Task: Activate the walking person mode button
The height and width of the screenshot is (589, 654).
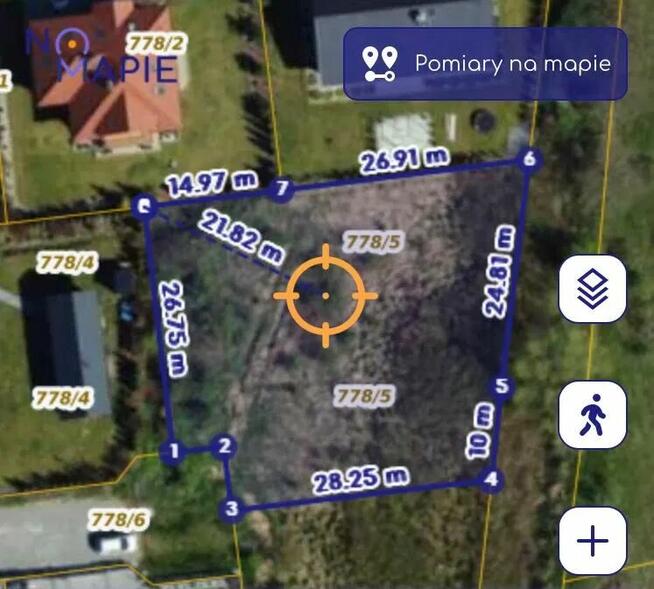Action: (592, 414)
